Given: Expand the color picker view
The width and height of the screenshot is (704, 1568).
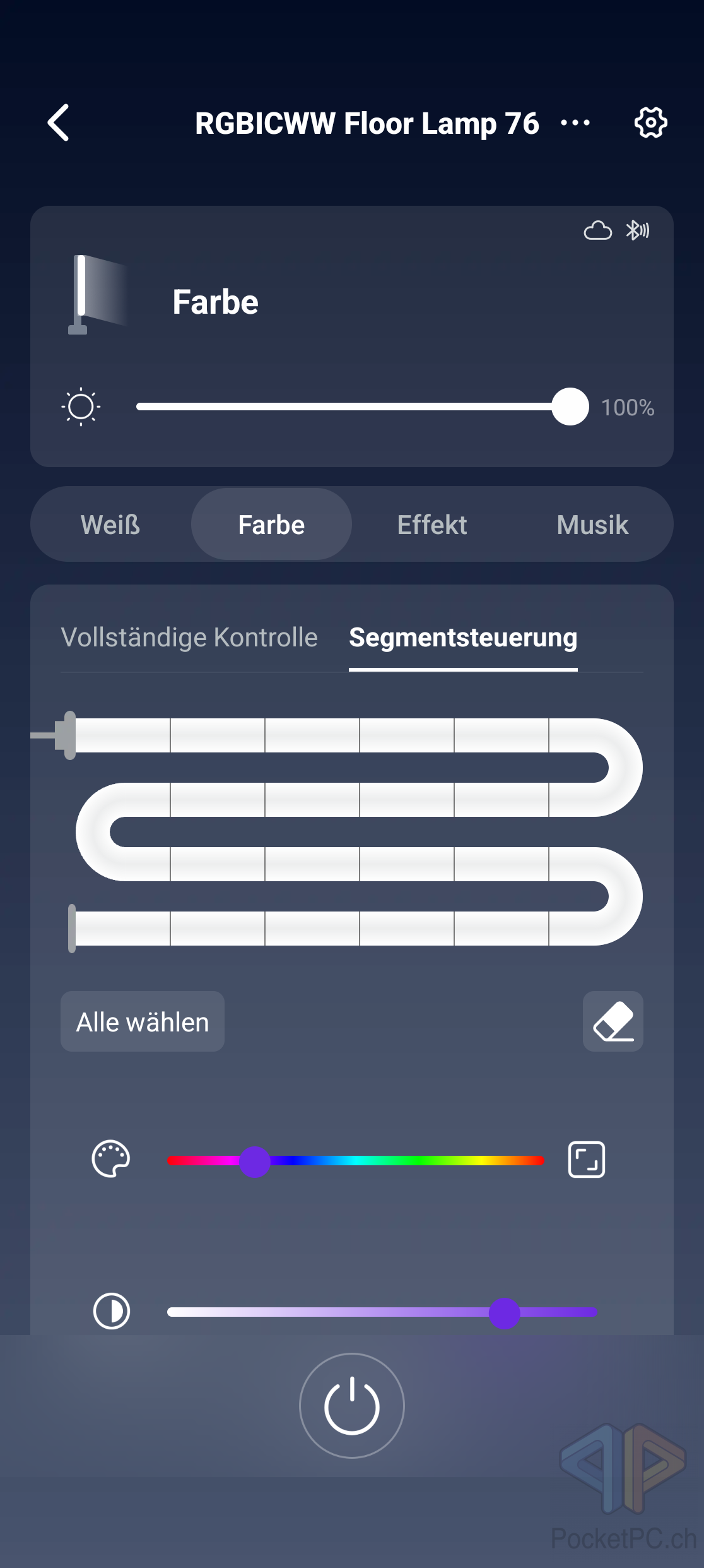Looking at the screenshot, I should (586, 1160).
